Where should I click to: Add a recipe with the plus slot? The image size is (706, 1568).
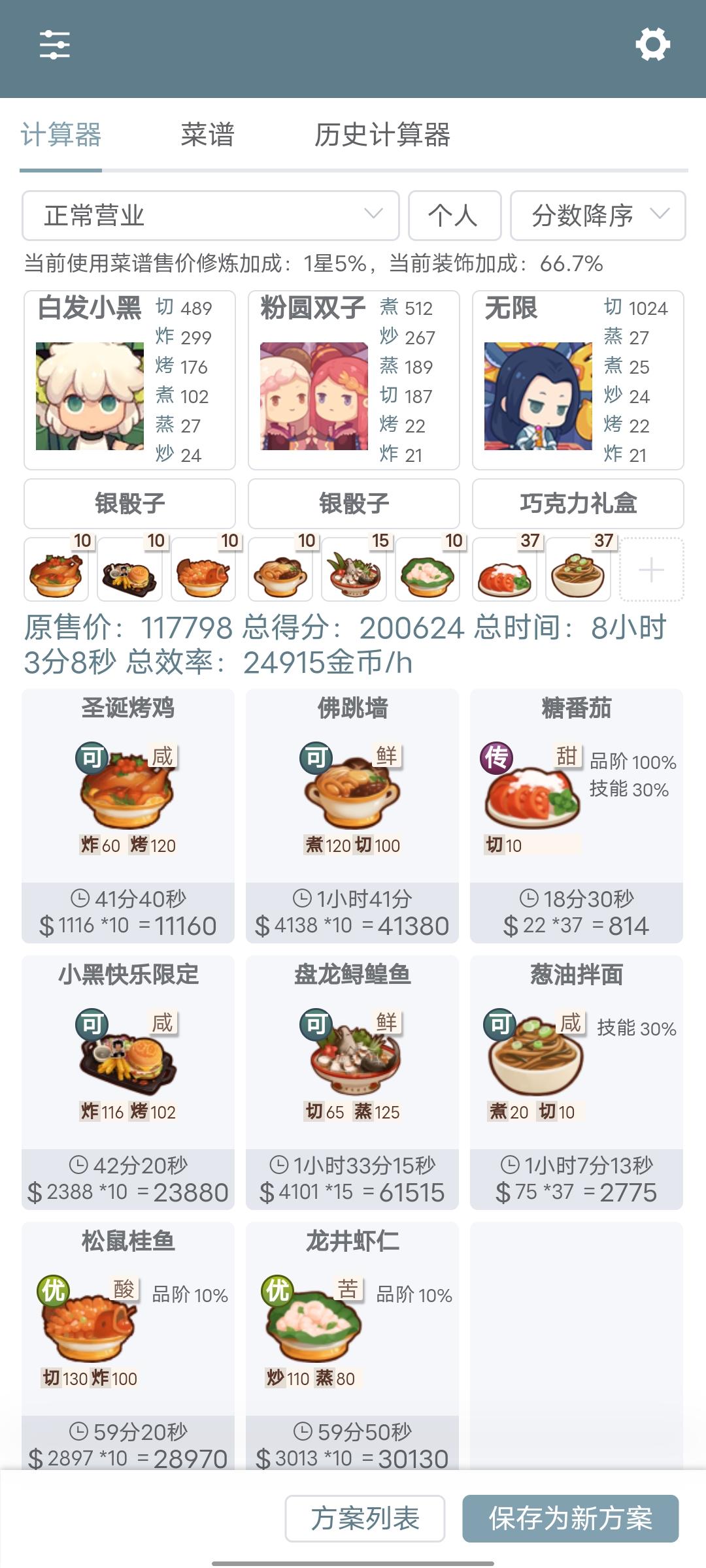pos(651,570)
